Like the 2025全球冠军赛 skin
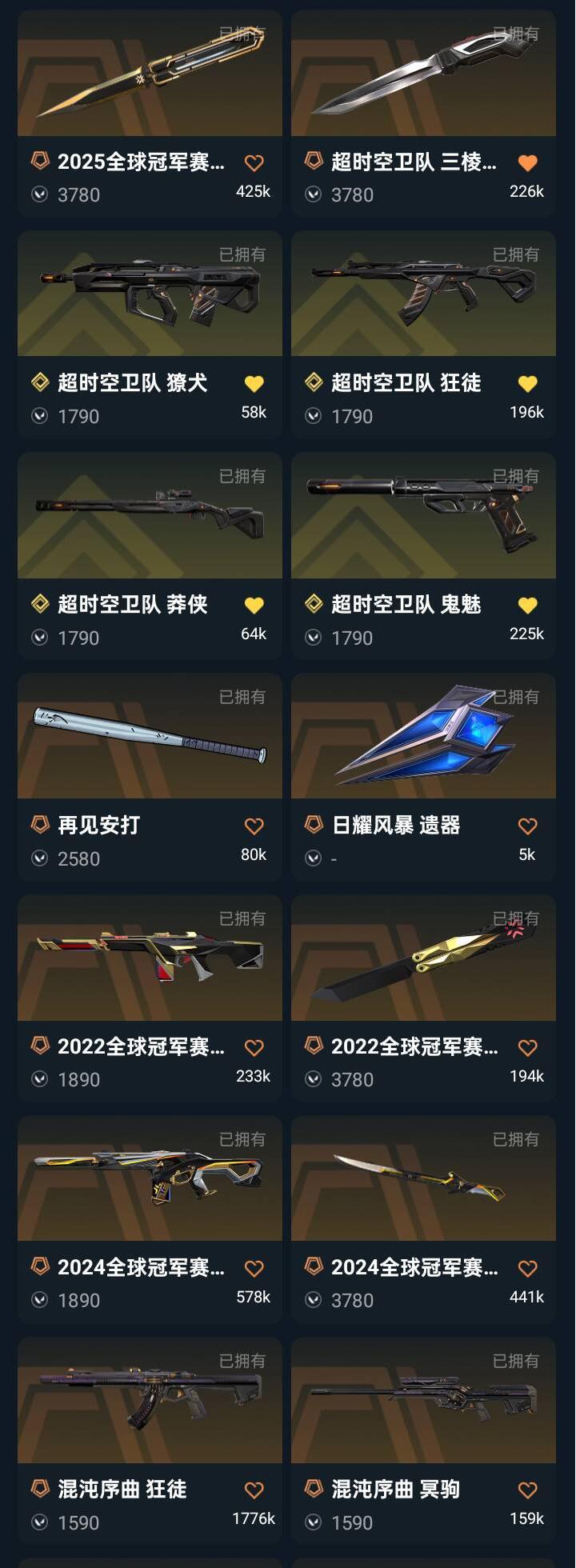The image size is (576, 1568). click(254, 163)
